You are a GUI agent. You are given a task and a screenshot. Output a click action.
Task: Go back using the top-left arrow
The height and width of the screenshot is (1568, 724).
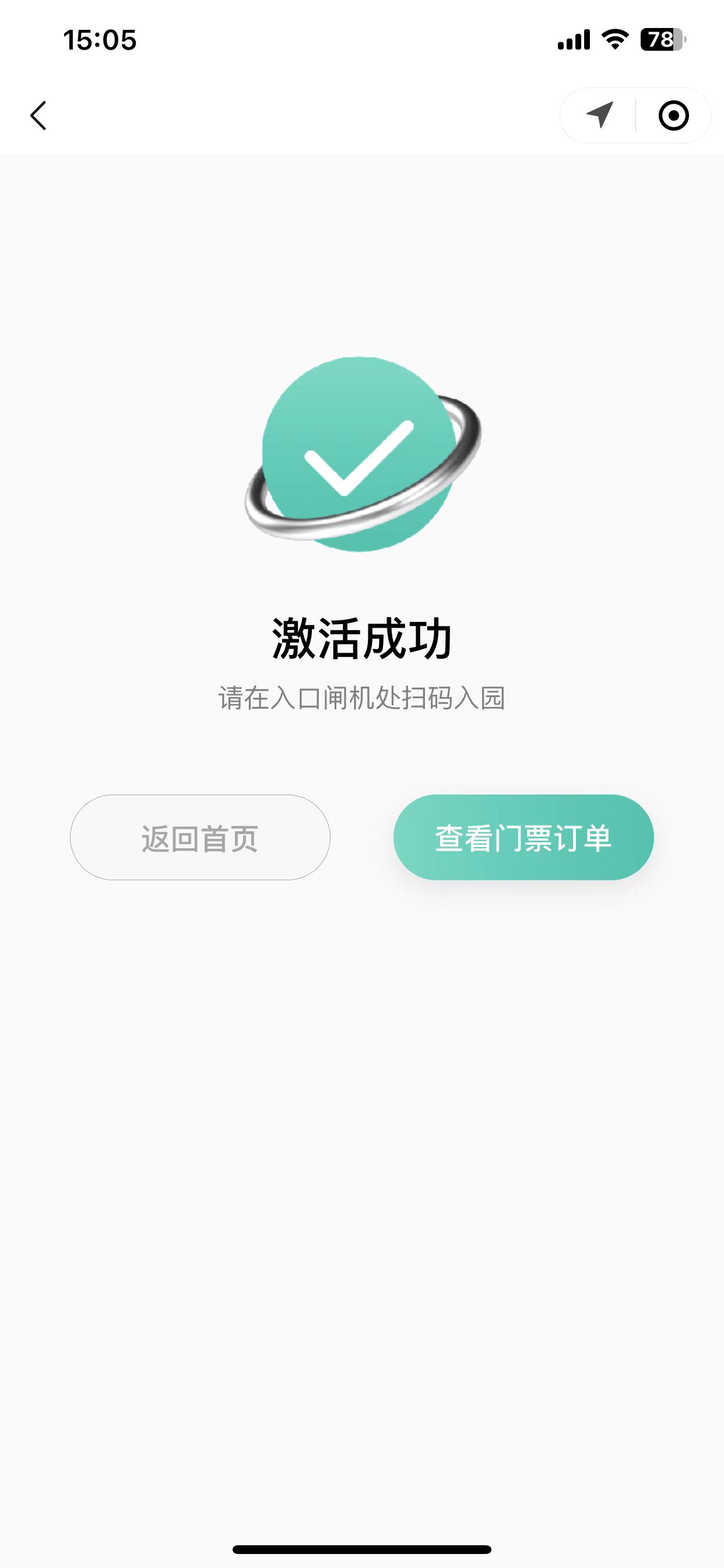(38, 116)
